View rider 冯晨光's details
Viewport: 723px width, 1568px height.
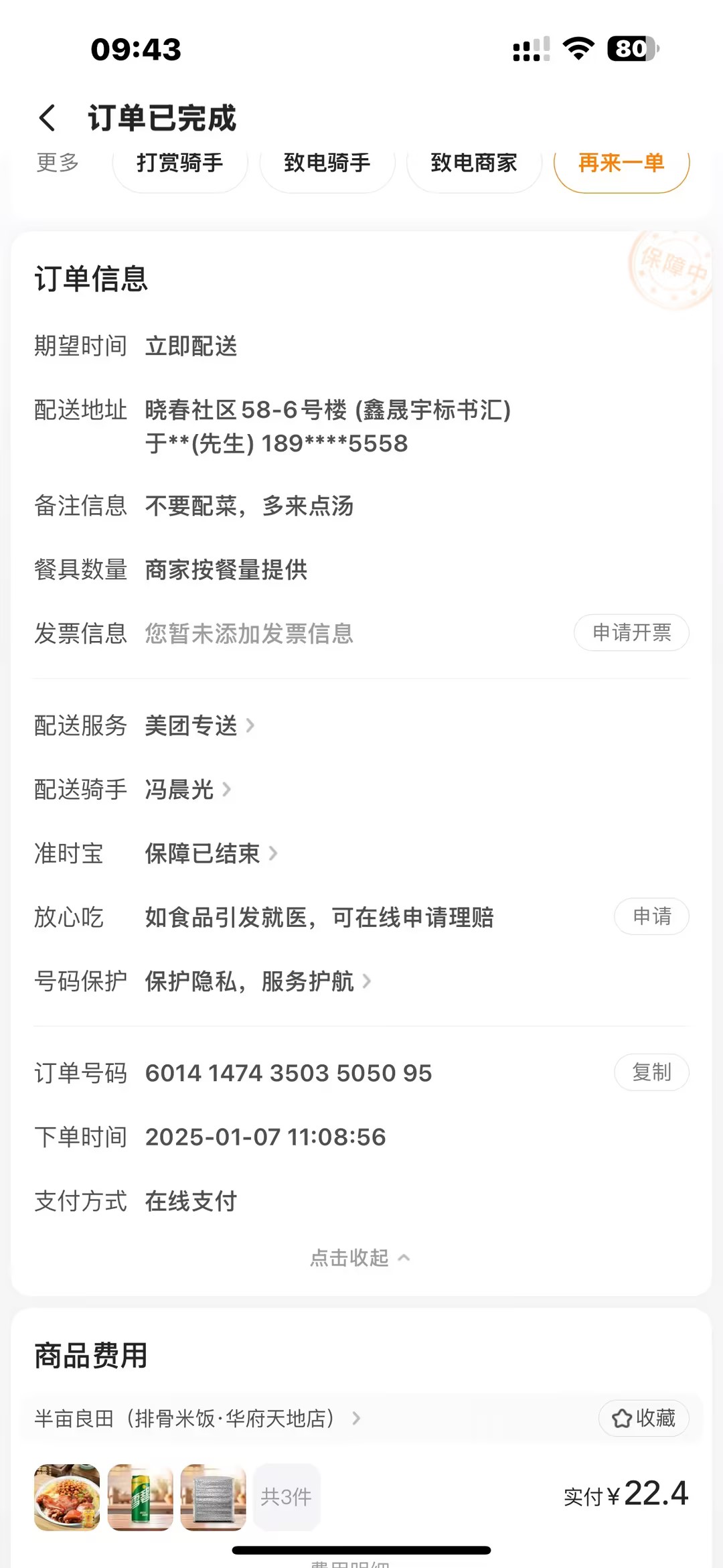click(x=187, y=790)
